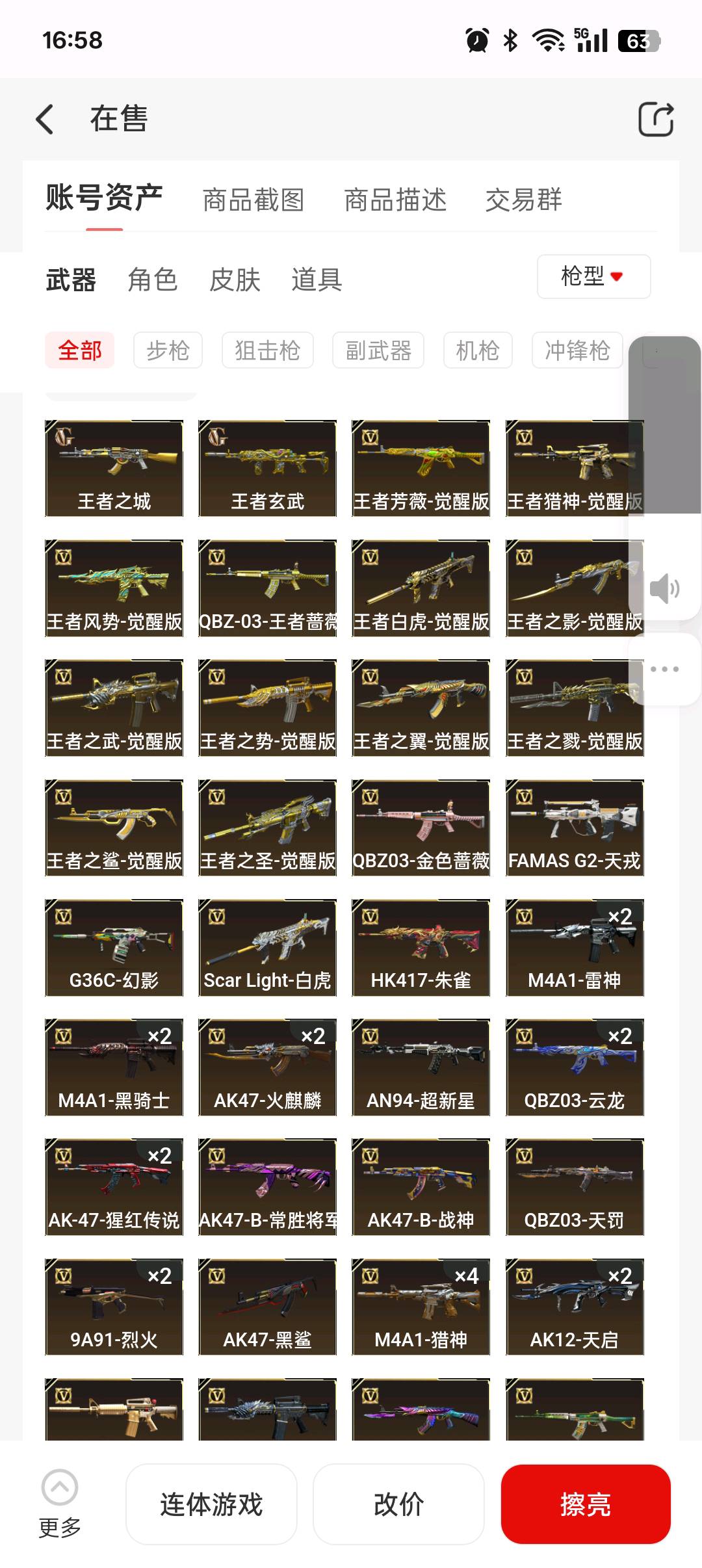Viewport: 702px width, 1568px height.
Task: Tap the 连体游戏 button
Action: point(211,1504)
